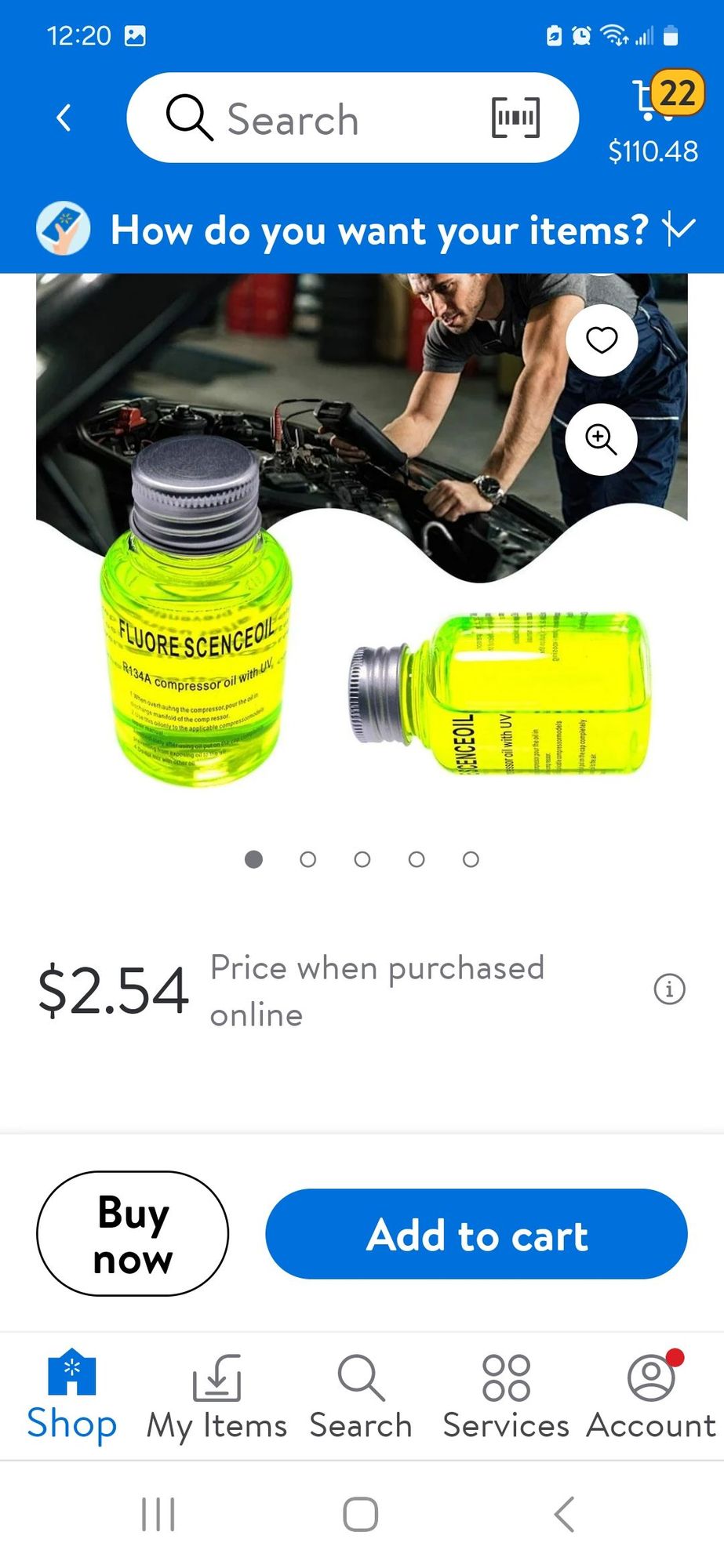
Task: Open the Search field
Action: click(314, 119)
